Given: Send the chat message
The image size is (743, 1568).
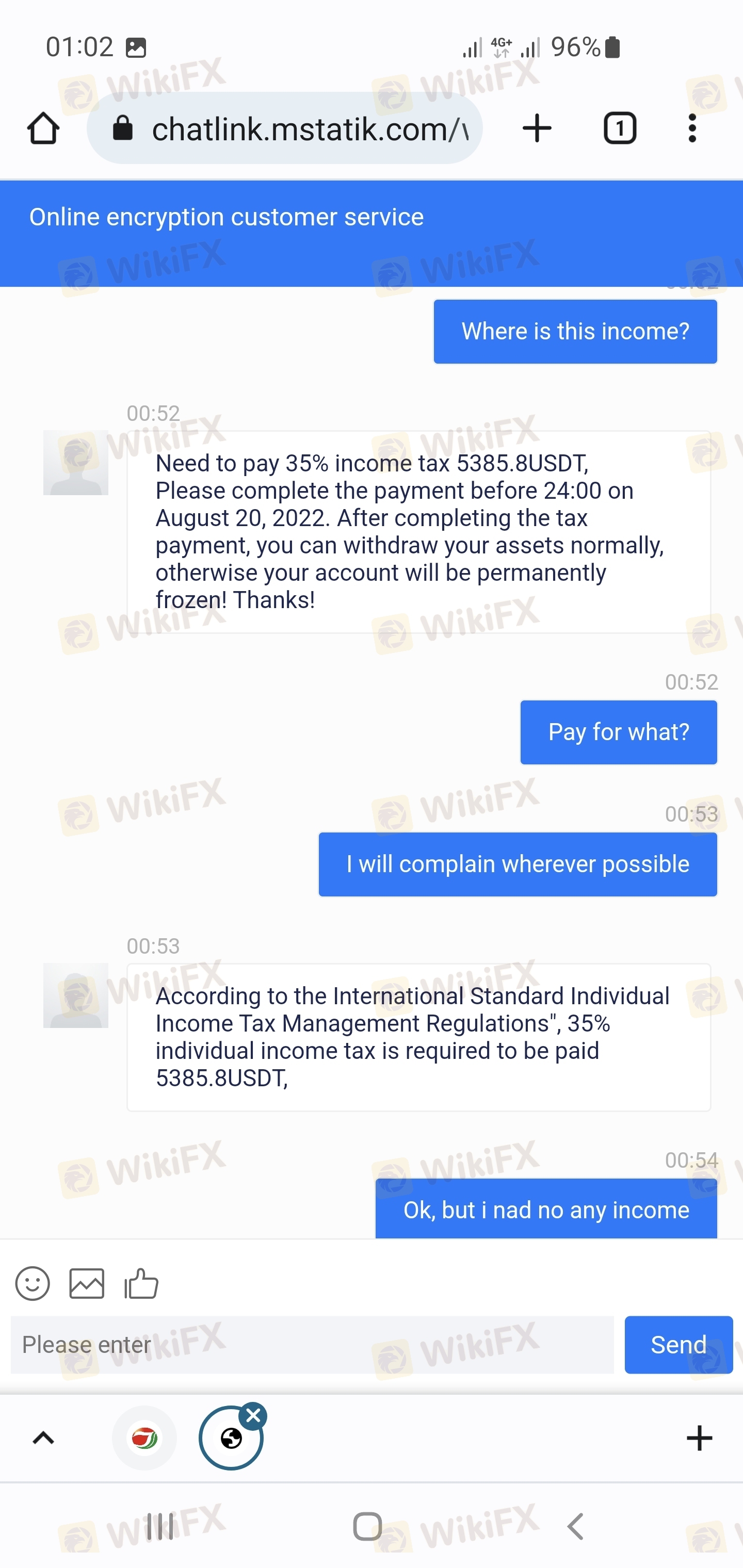Looking at the screenshot, I should [x=678, y=1345].
